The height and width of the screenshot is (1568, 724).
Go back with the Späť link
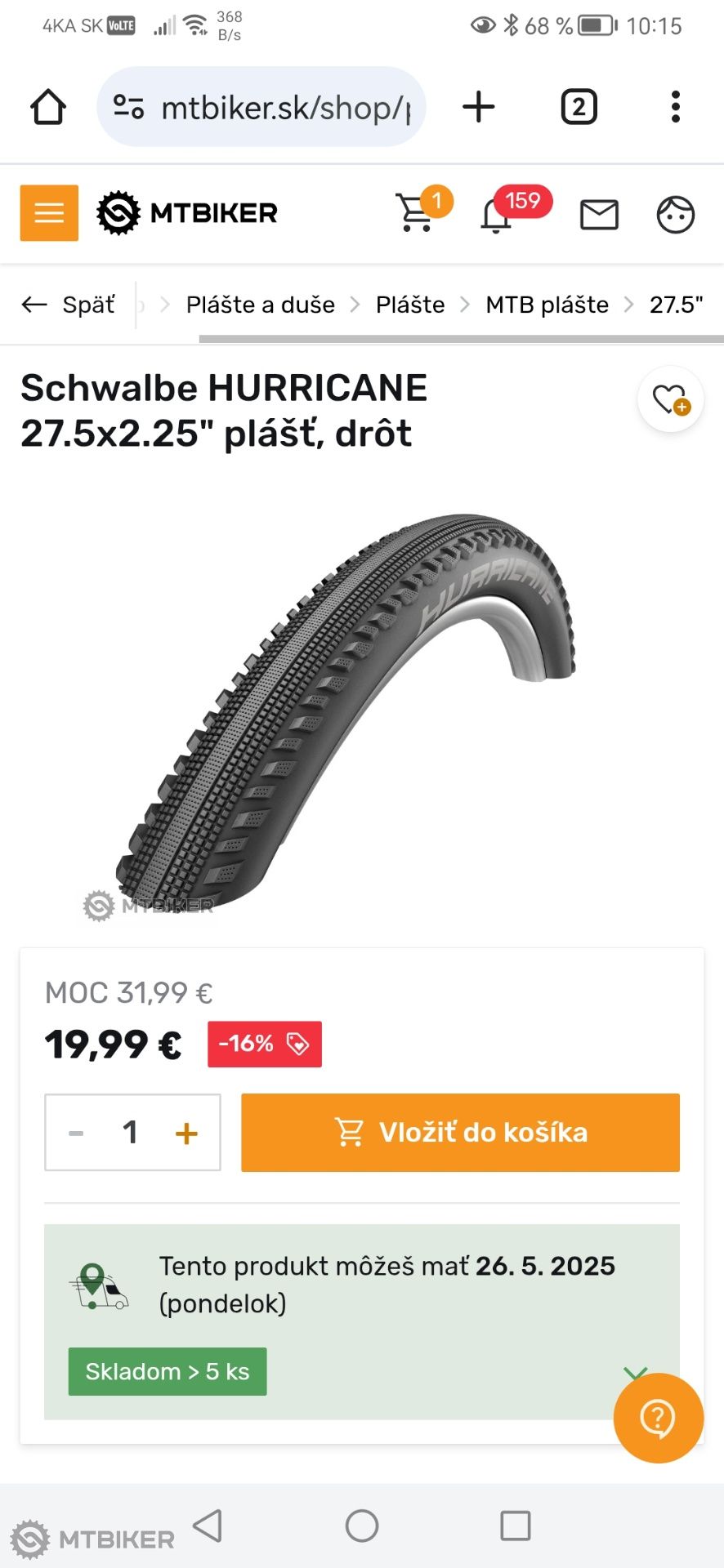point(69,305)
